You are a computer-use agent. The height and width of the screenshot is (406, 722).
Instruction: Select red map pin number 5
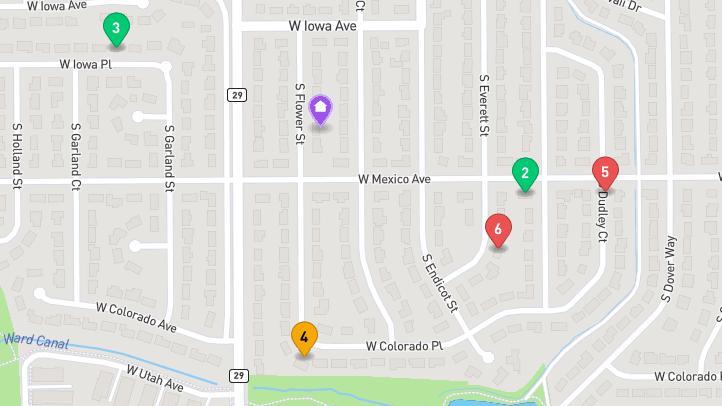click(x=605, y=171)
